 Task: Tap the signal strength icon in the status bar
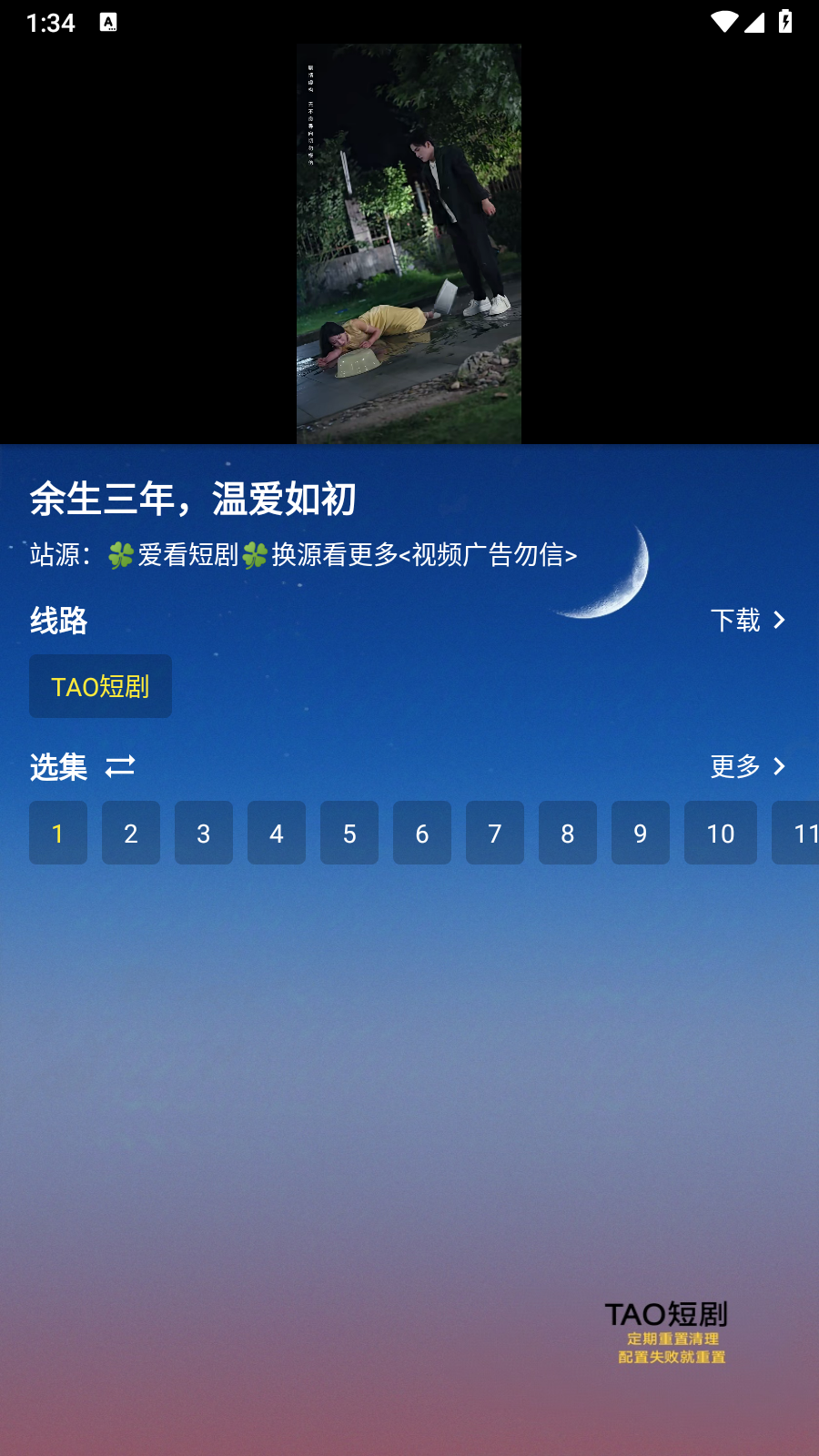click(755, 24)
